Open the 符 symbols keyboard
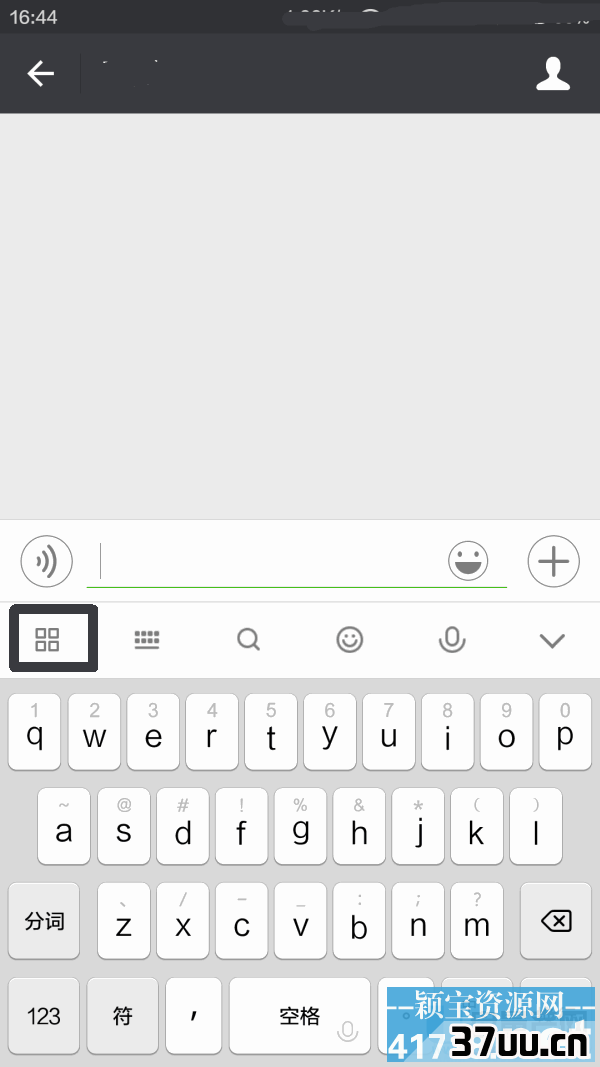Viewport: 600px width, 1067px height. click(122, 1016)
